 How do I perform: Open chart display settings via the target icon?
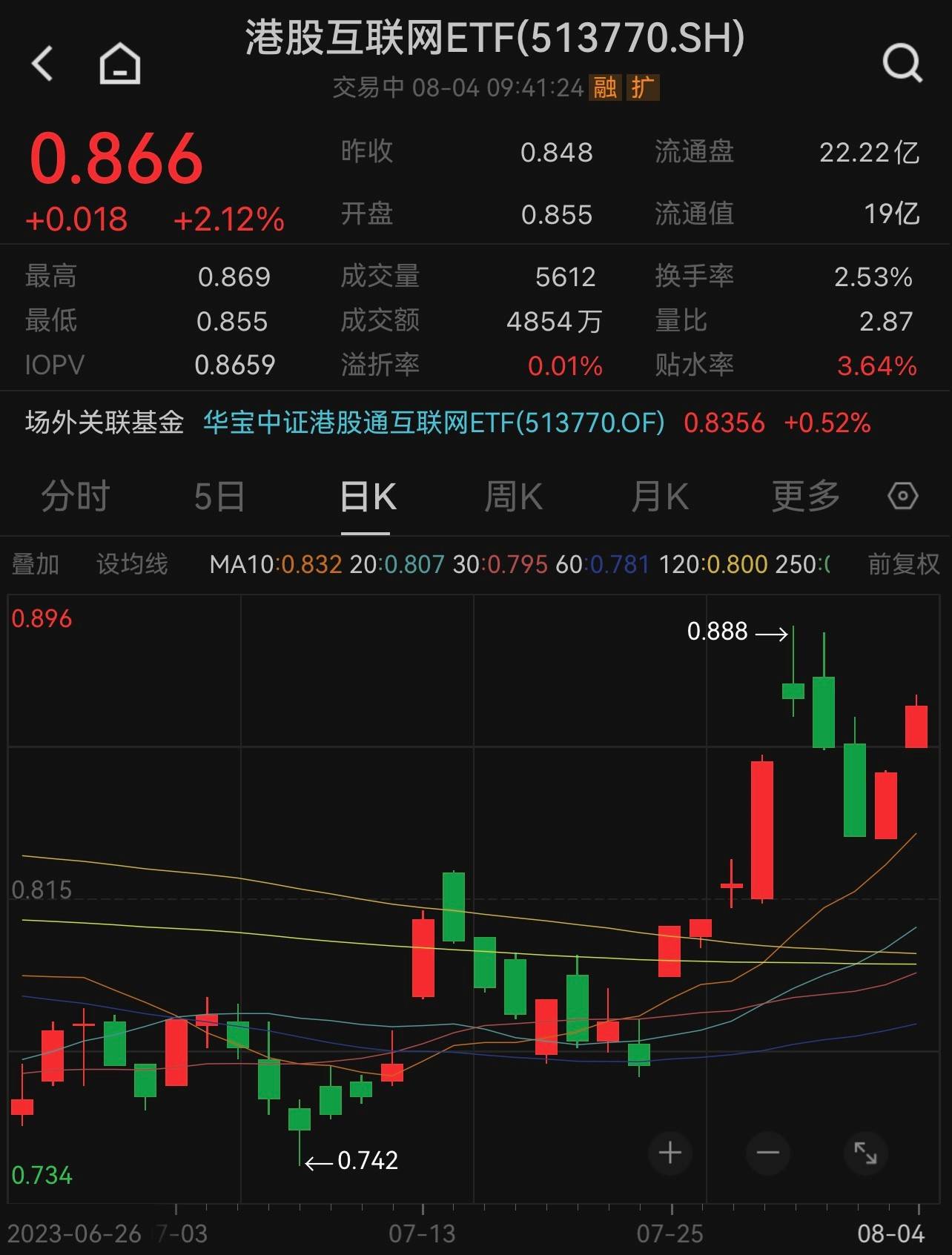[x=902, y=497]
